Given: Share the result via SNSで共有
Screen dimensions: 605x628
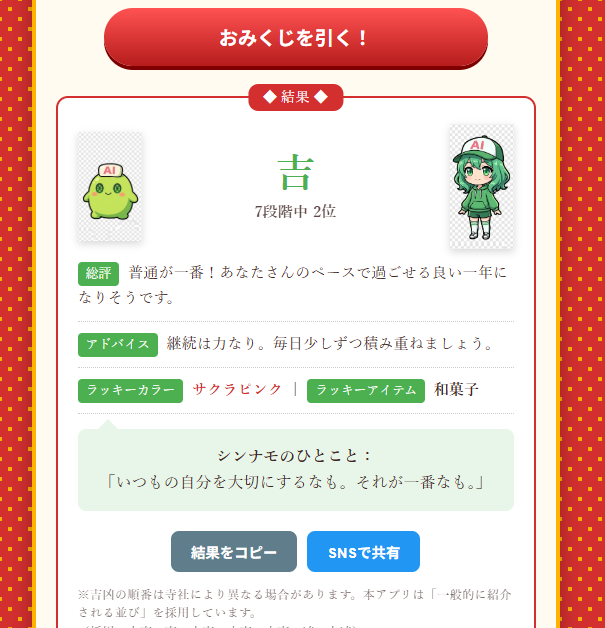Looking at the screenshot, I should click(363, 552).
